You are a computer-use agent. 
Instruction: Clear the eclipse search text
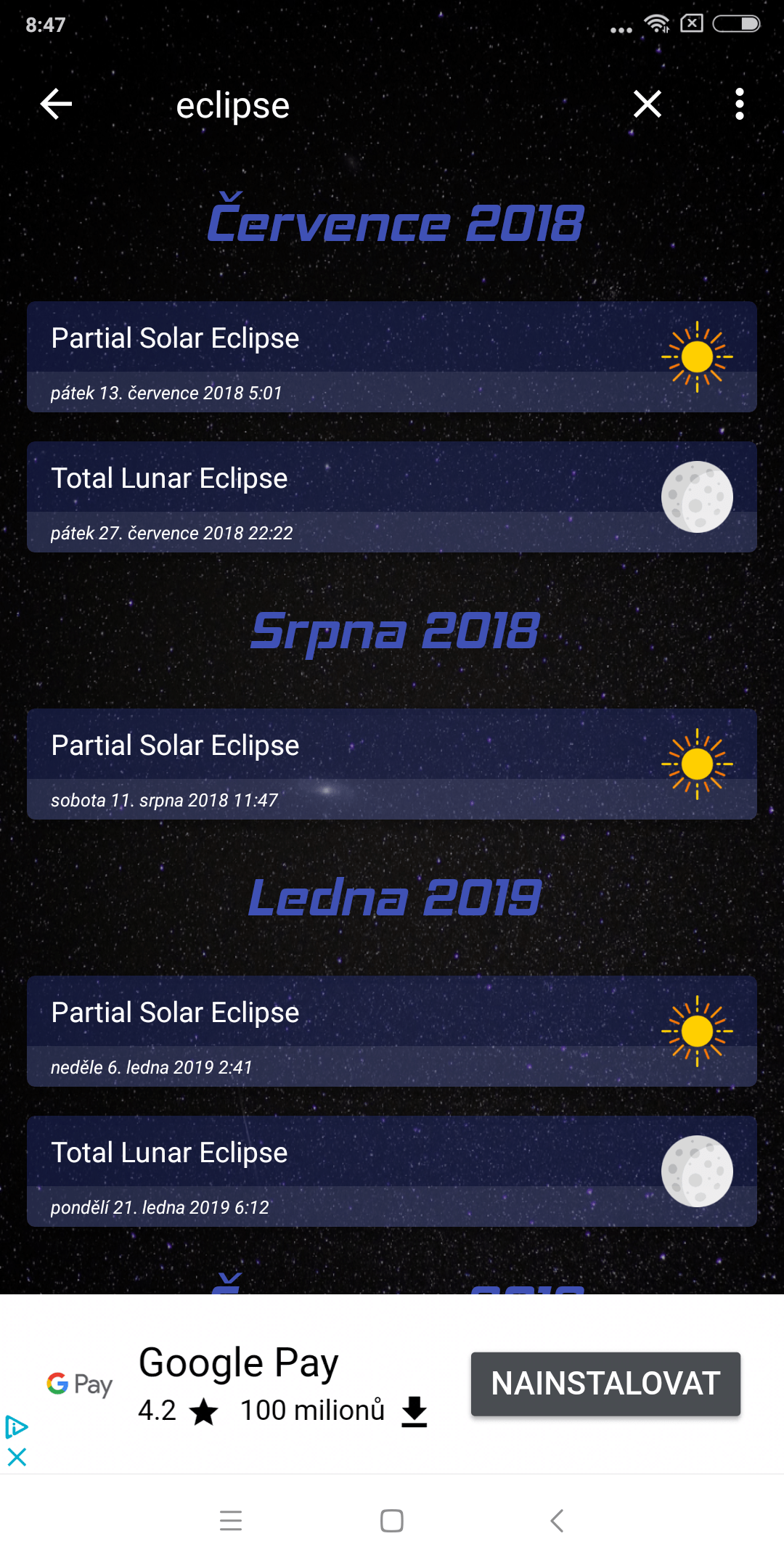click(x=647, y=105)
